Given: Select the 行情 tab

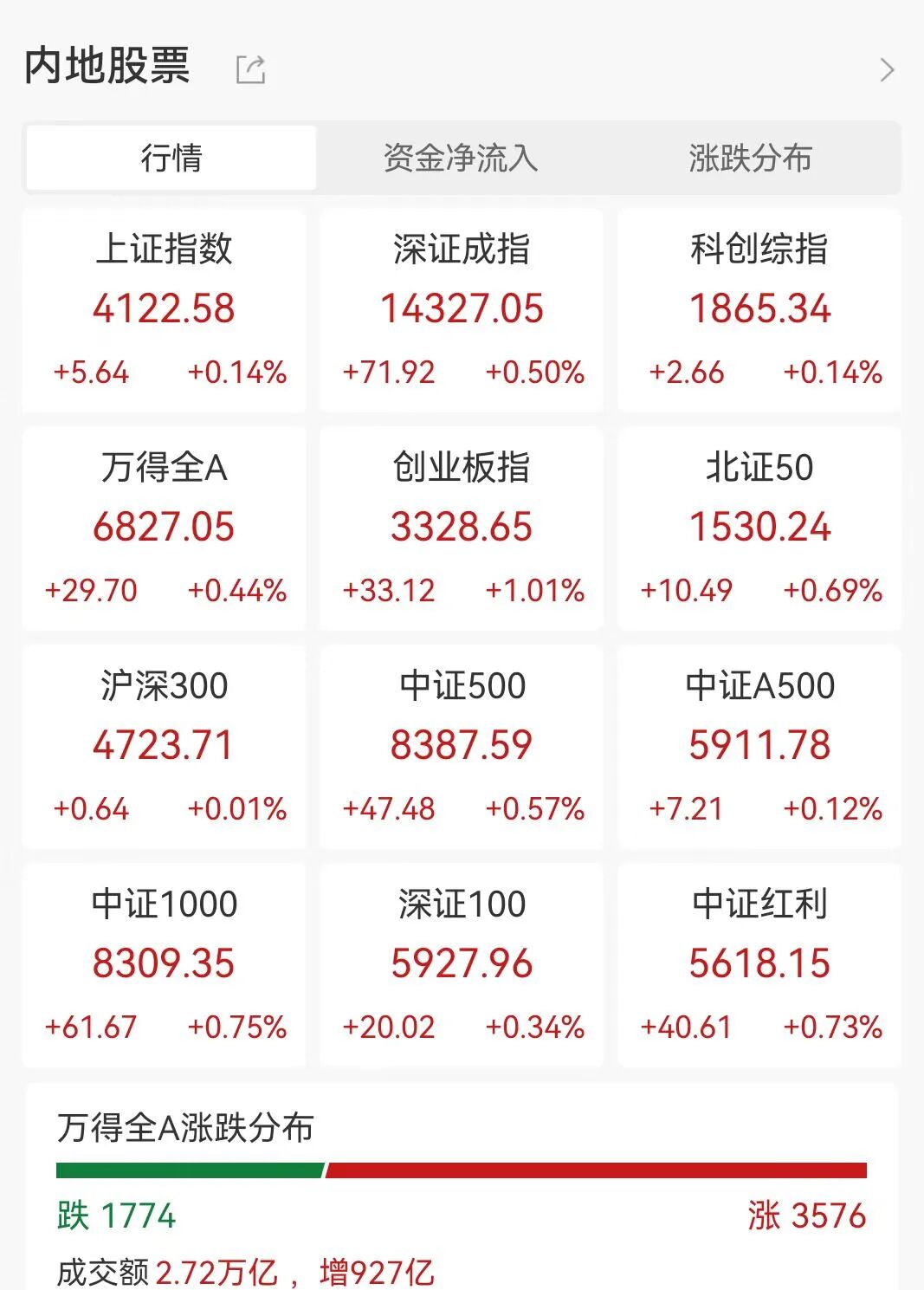Looking at the screenshot, I should (171, 159).
